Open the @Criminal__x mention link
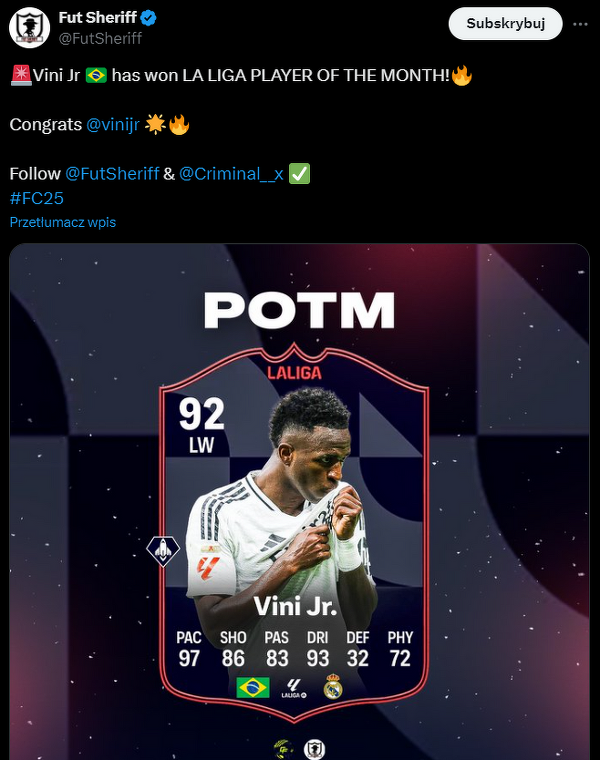 231,173
